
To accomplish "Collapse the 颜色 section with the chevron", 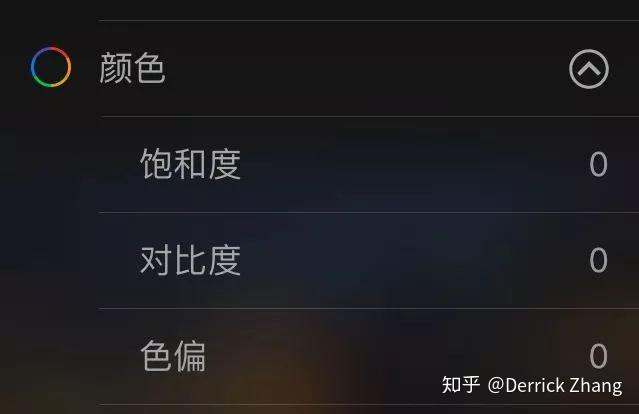I will click(588, 69).
